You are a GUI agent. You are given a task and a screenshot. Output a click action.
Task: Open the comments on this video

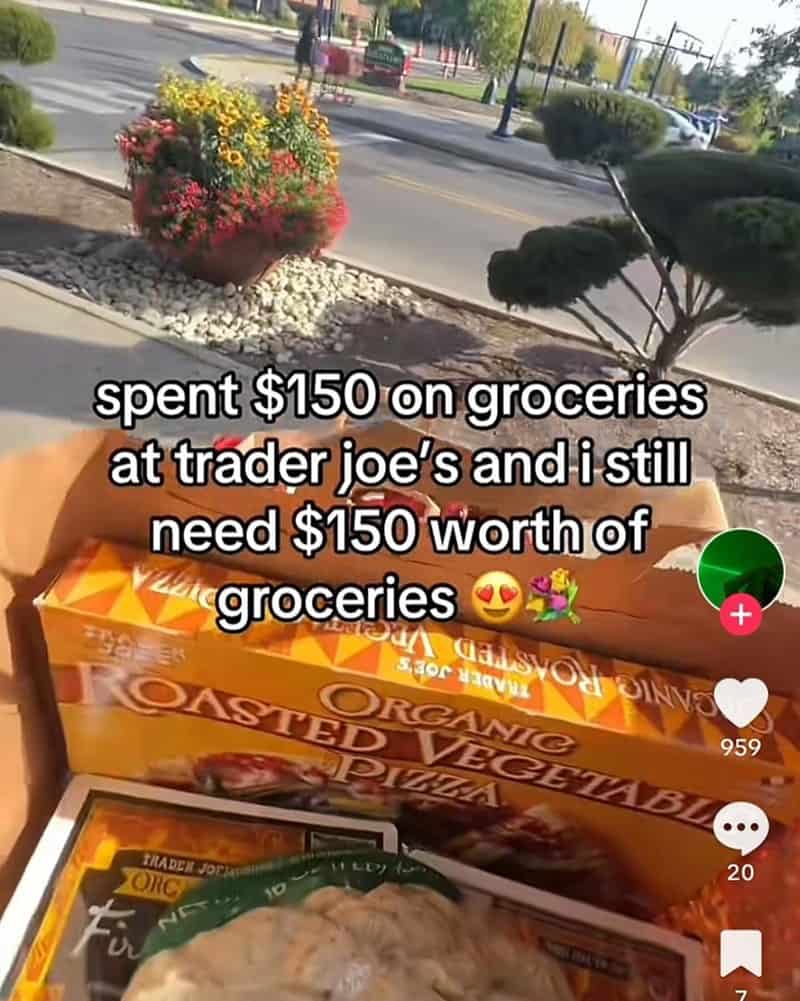point(741,829)
